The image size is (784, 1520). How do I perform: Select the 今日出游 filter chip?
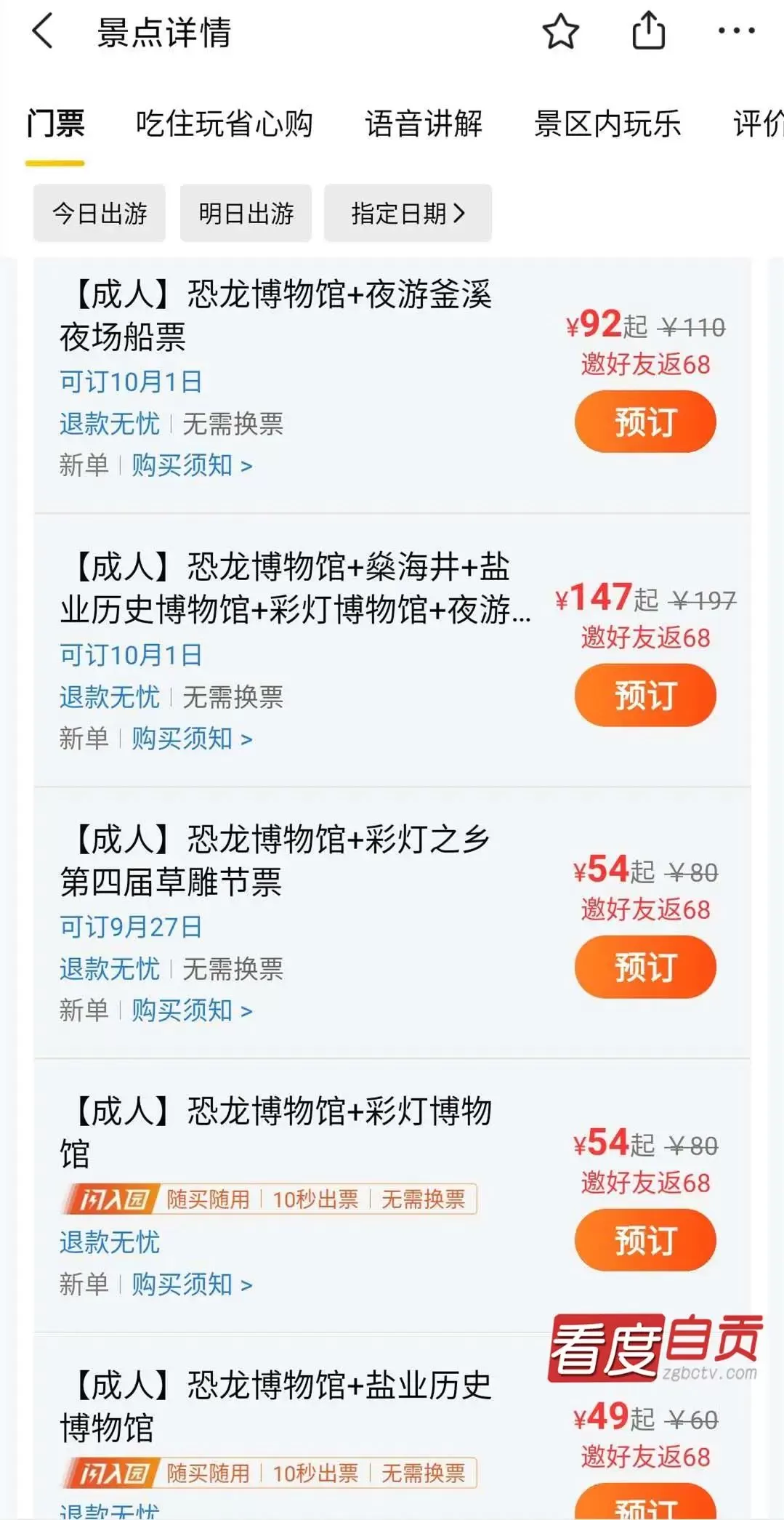[99, 212]
